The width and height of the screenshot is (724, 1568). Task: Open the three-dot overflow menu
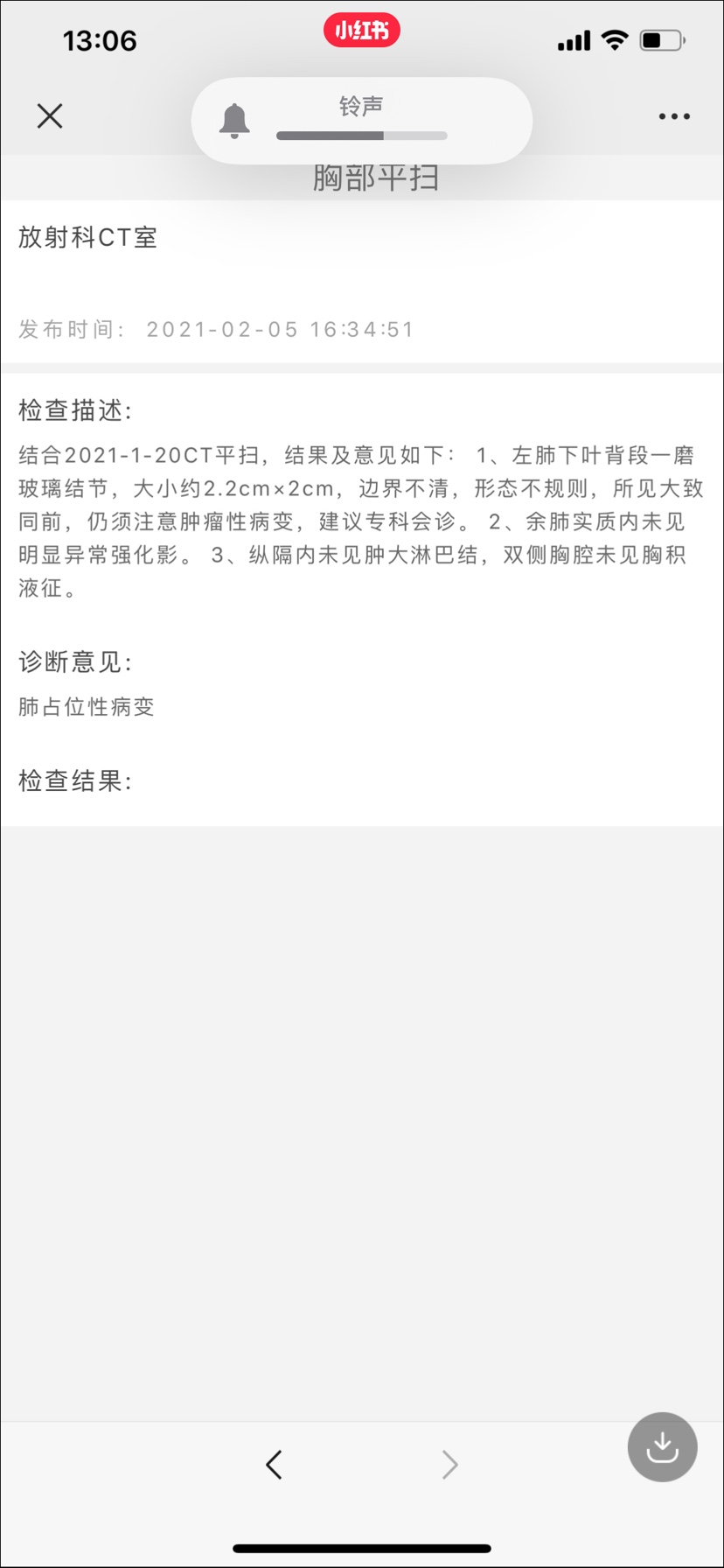pos(674,116)
